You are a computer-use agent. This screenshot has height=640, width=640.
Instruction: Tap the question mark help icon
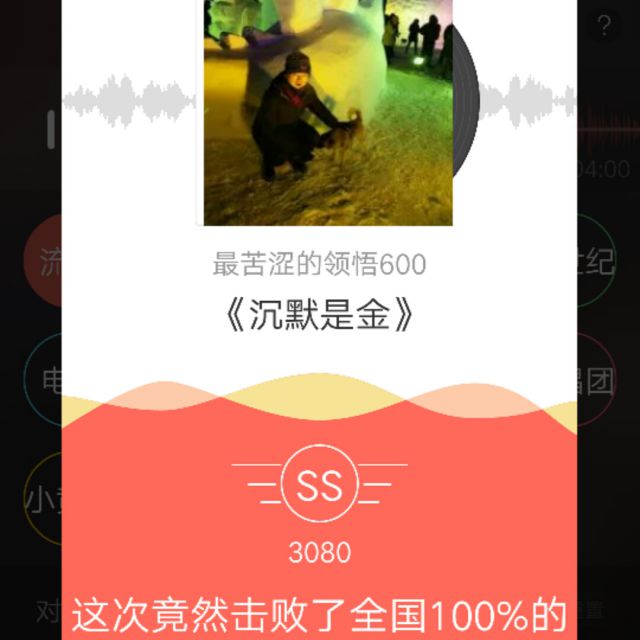[604, 27]
